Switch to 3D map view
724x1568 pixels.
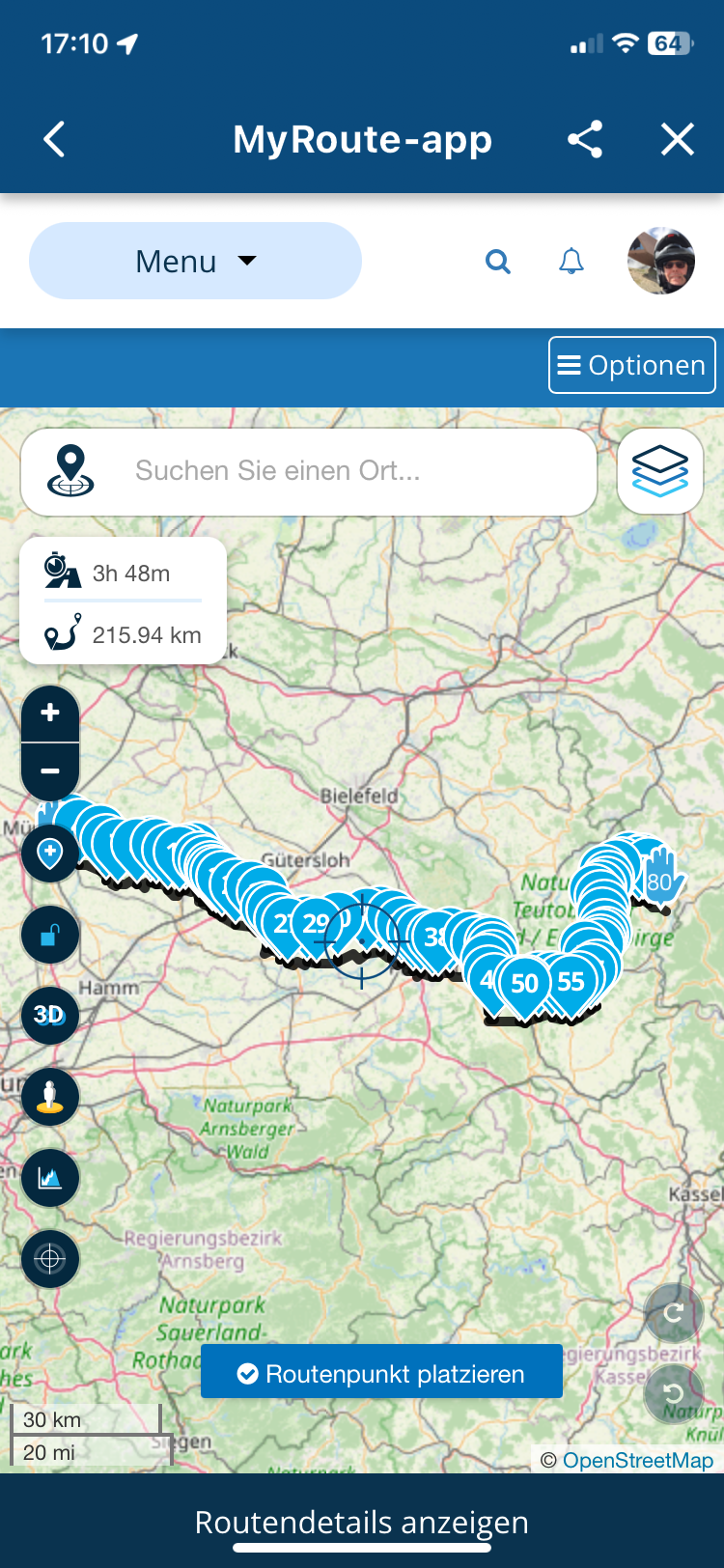coord(50,1016)
